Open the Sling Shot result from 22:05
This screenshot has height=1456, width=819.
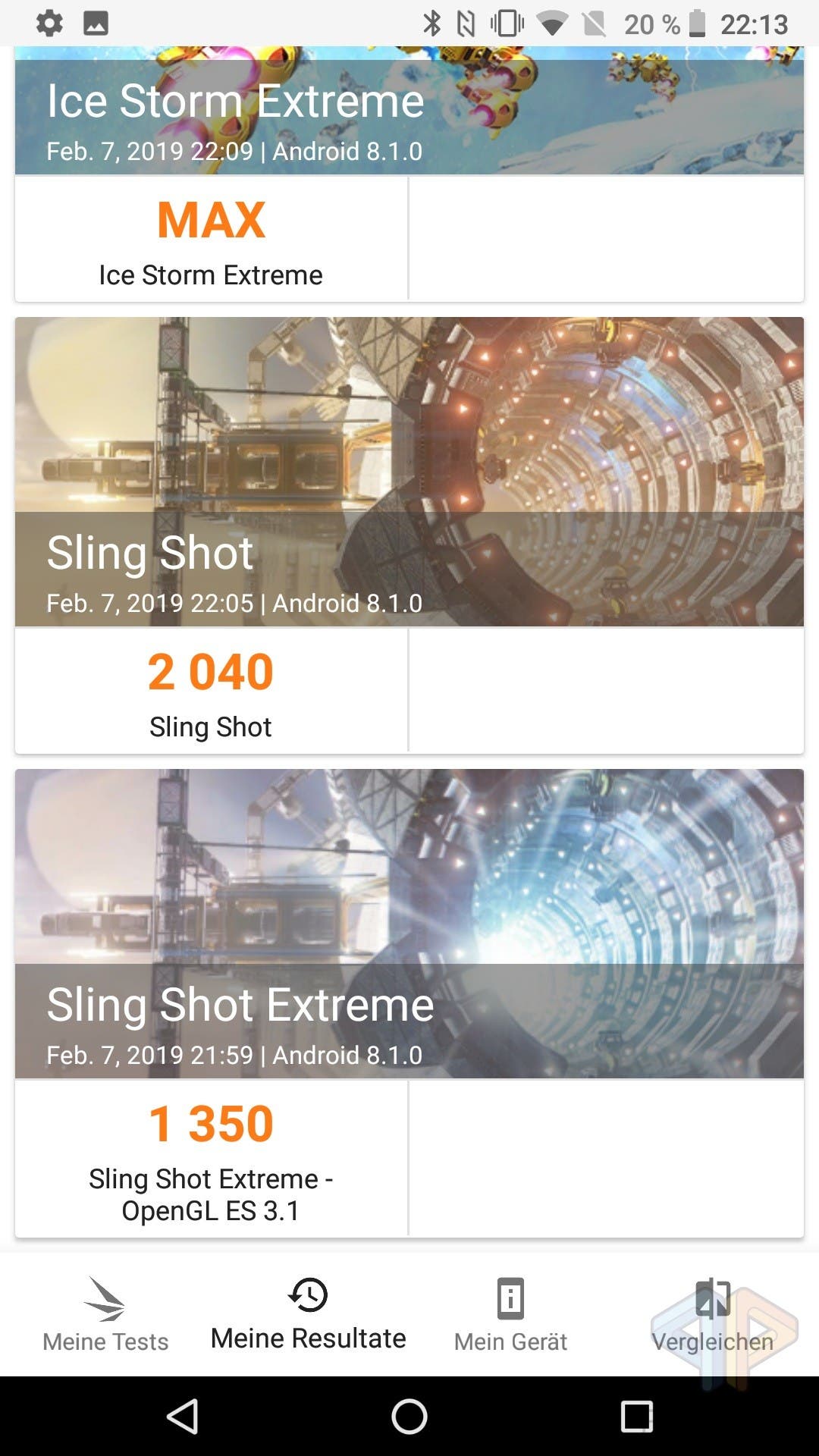coord(409,535)
